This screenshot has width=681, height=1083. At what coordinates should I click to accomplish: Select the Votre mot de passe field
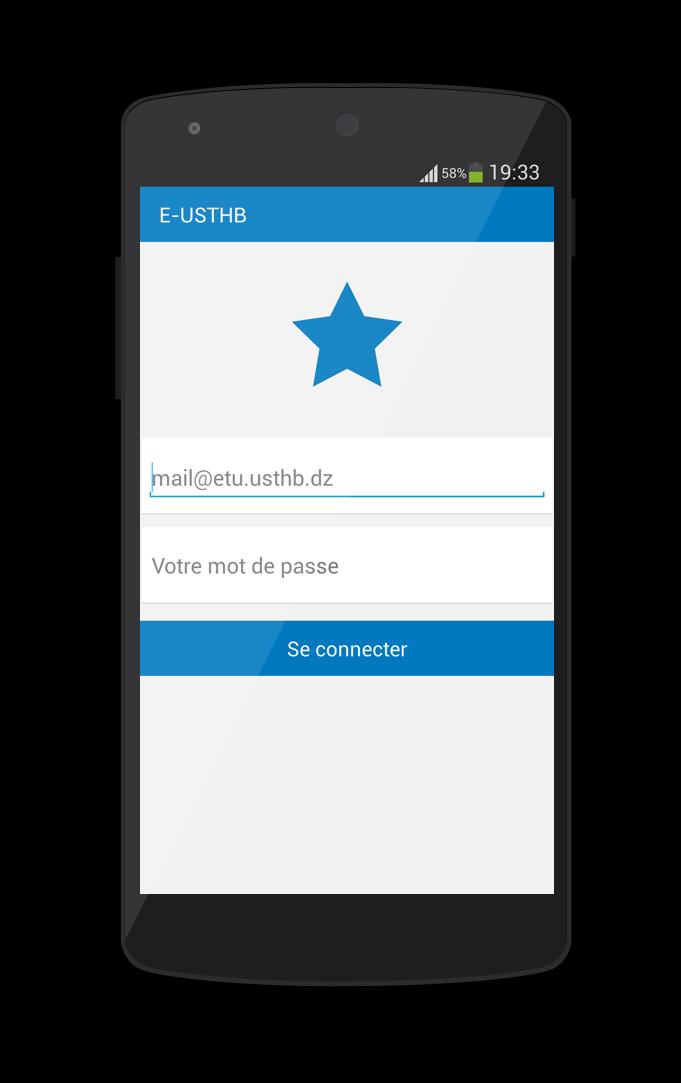(x=346, y=566)
